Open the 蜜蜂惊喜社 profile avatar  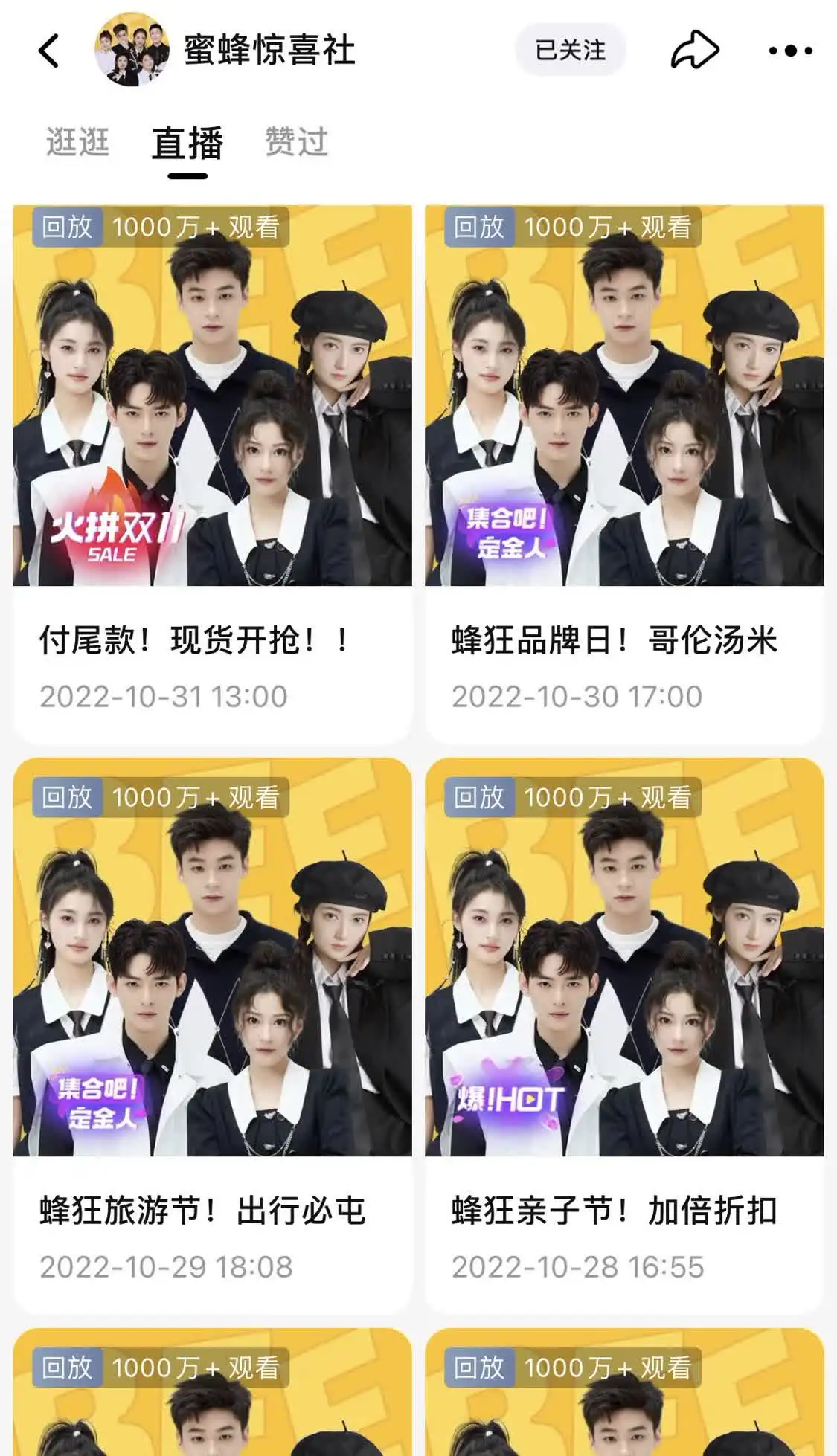(132, 50)
